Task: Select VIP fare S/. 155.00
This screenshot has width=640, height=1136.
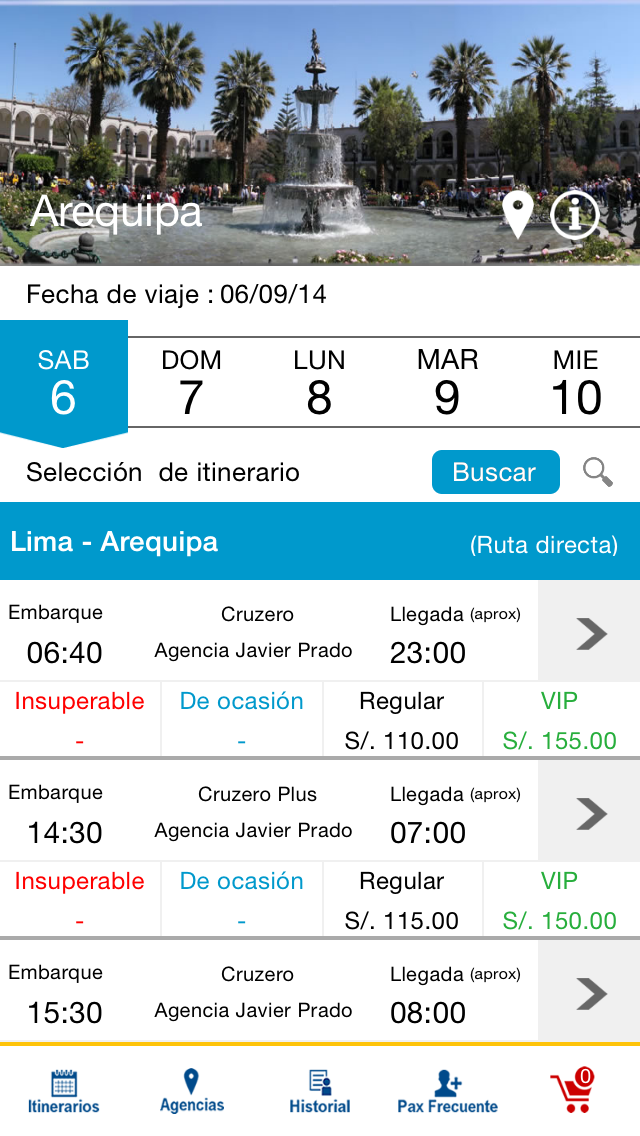Action: coord(560,722)
